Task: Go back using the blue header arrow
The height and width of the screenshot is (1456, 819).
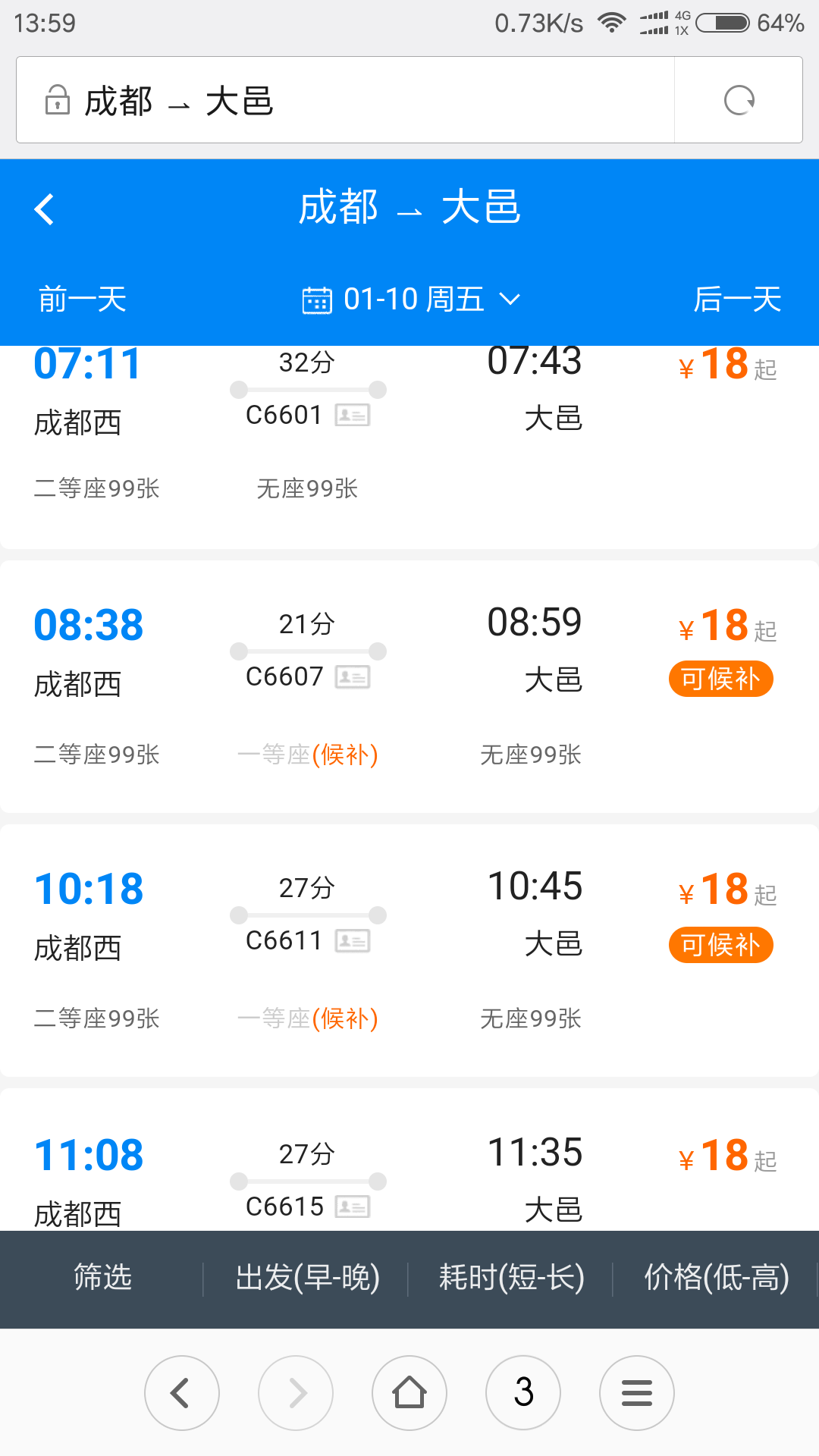Action: point(45,209)
